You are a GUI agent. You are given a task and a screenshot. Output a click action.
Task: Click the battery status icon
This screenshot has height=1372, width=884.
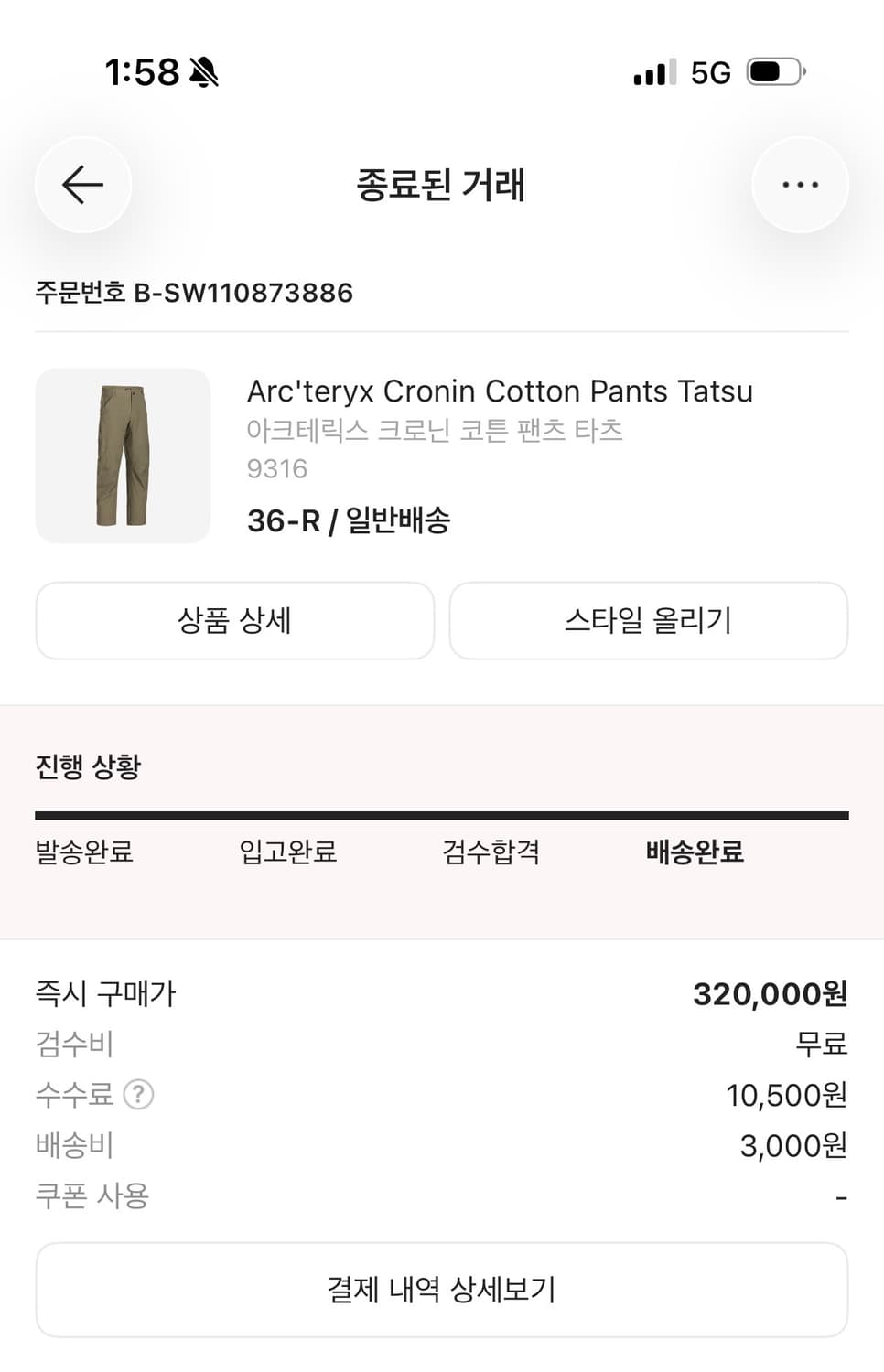(773, 71)
